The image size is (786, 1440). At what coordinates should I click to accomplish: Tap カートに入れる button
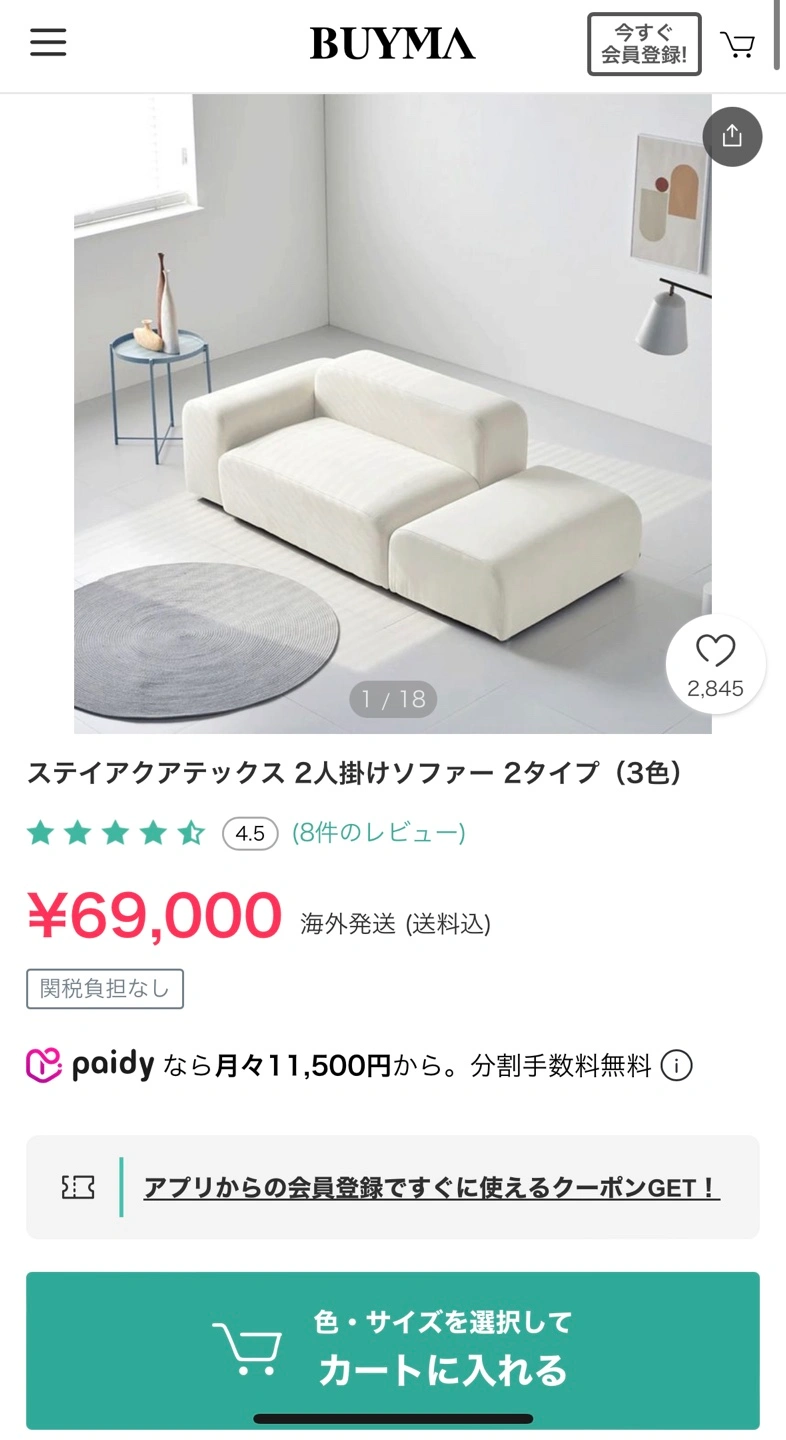point(393,1350)
